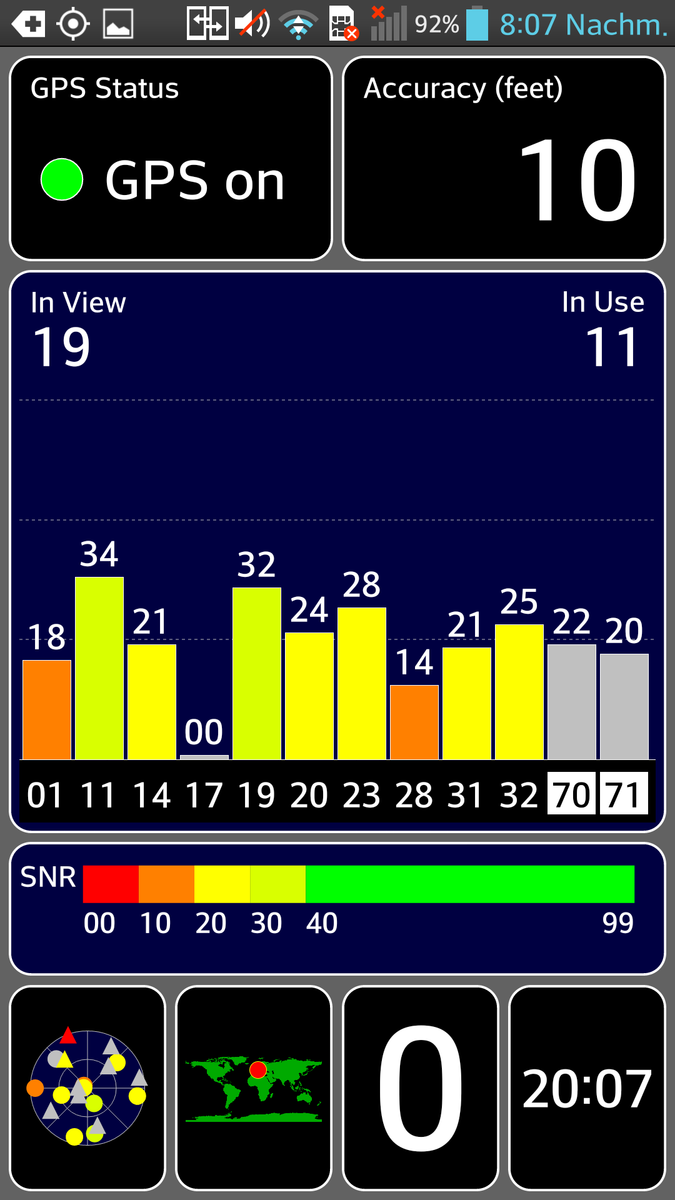Open the world map tile

[253, 1088]
